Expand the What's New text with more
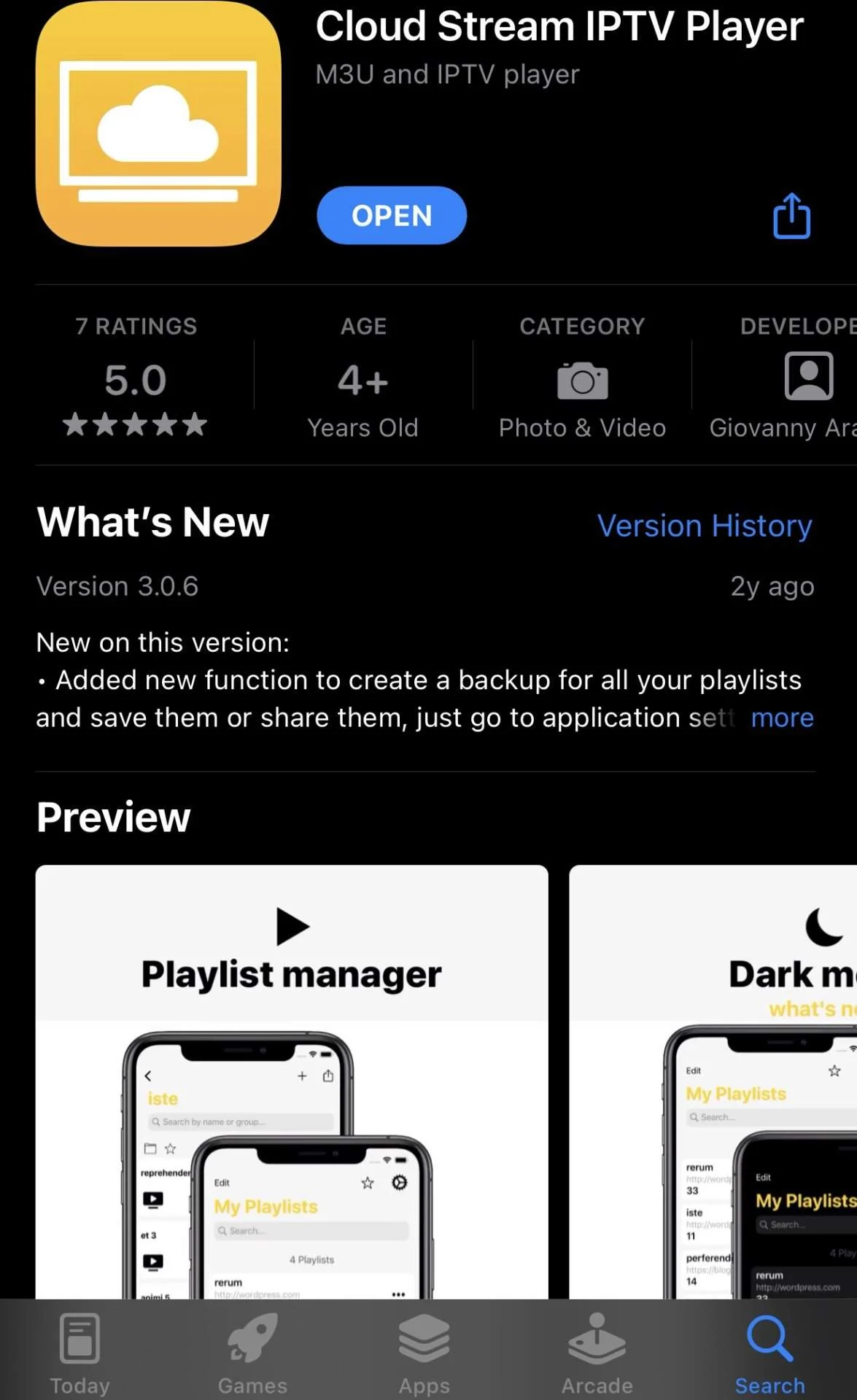 [782, 717]
